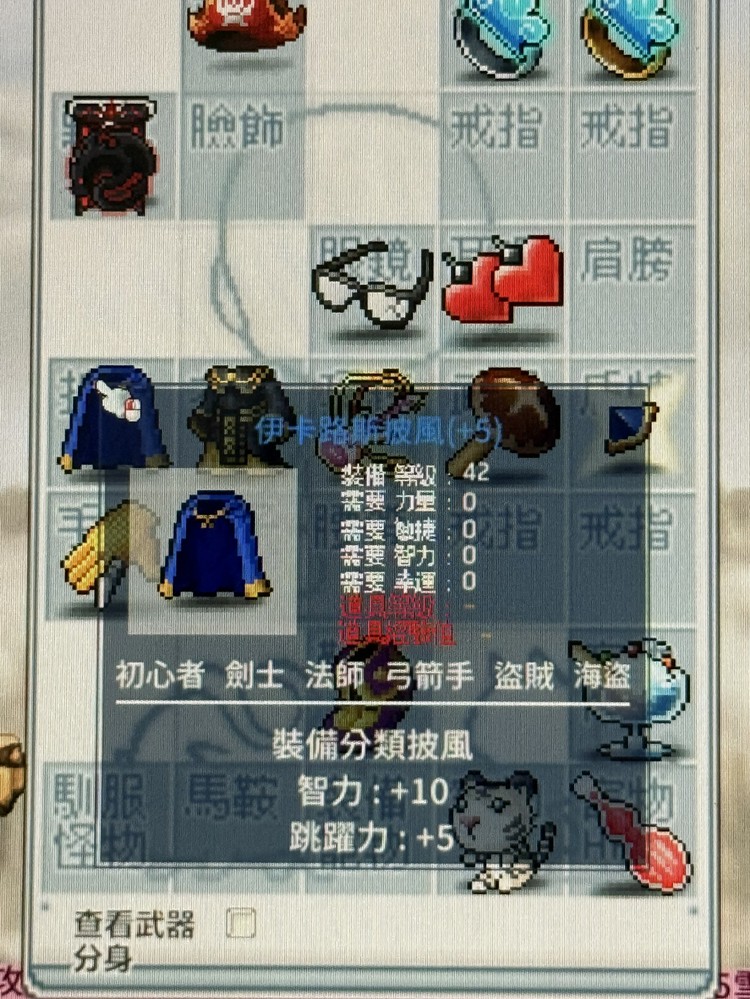This screenshot has width=750, height=999.
Task: Select the black overall outfit item
Action: tap(238, 420)
